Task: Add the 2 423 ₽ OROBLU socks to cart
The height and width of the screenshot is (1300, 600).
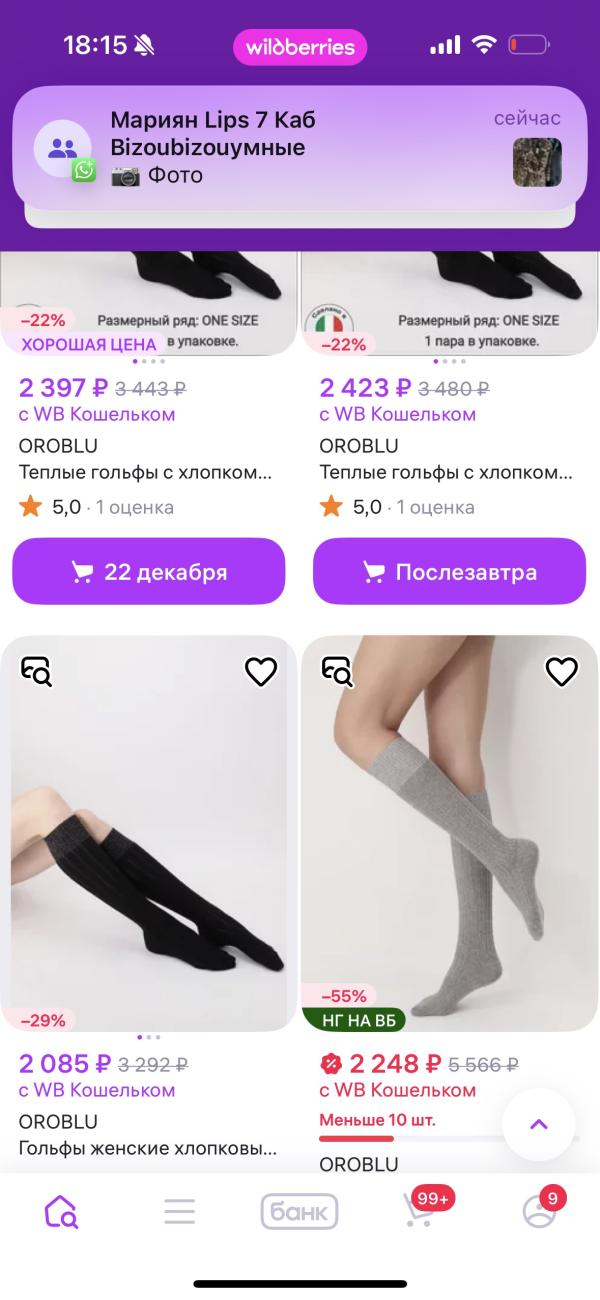Action: 449,572
